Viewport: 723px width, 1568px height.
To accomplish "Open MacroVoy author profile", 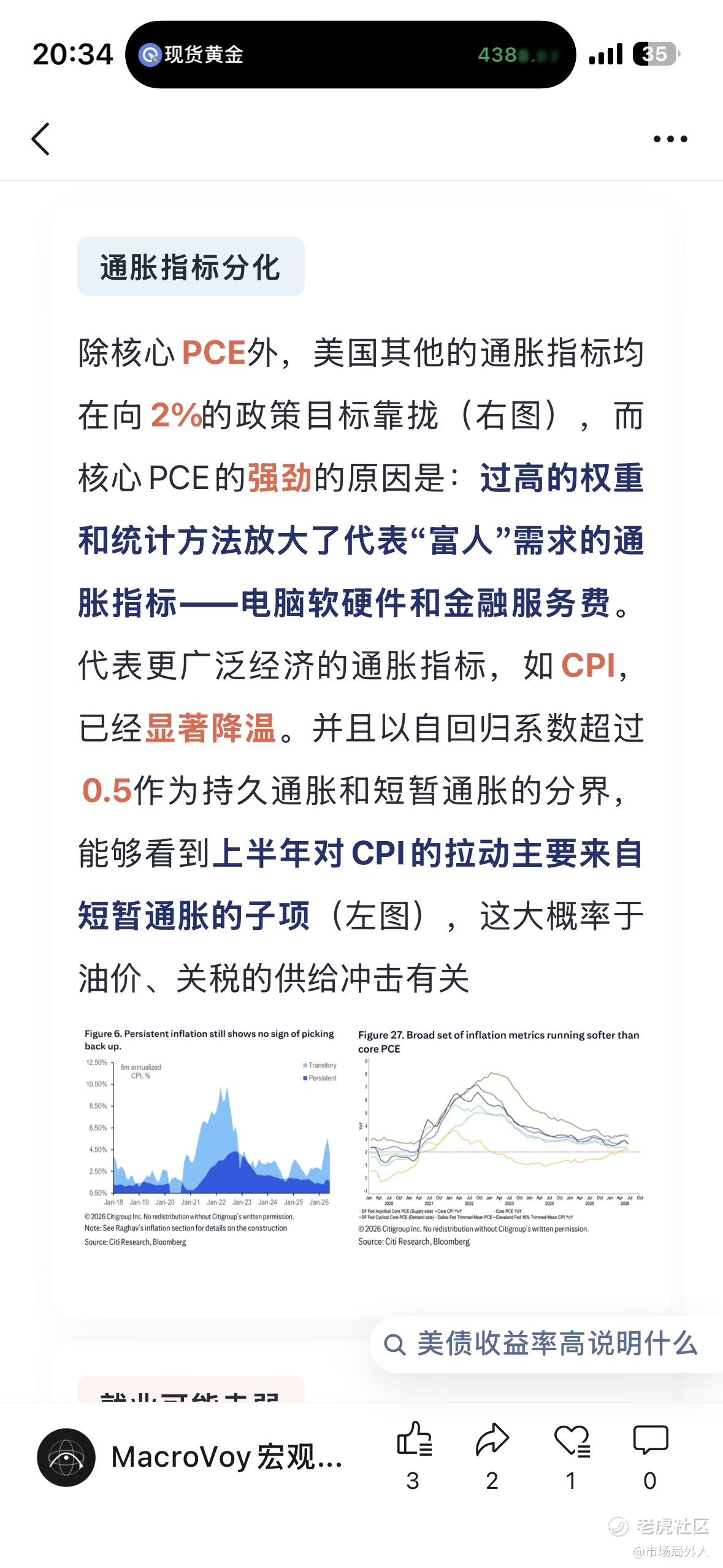I will pos(190,1457).
